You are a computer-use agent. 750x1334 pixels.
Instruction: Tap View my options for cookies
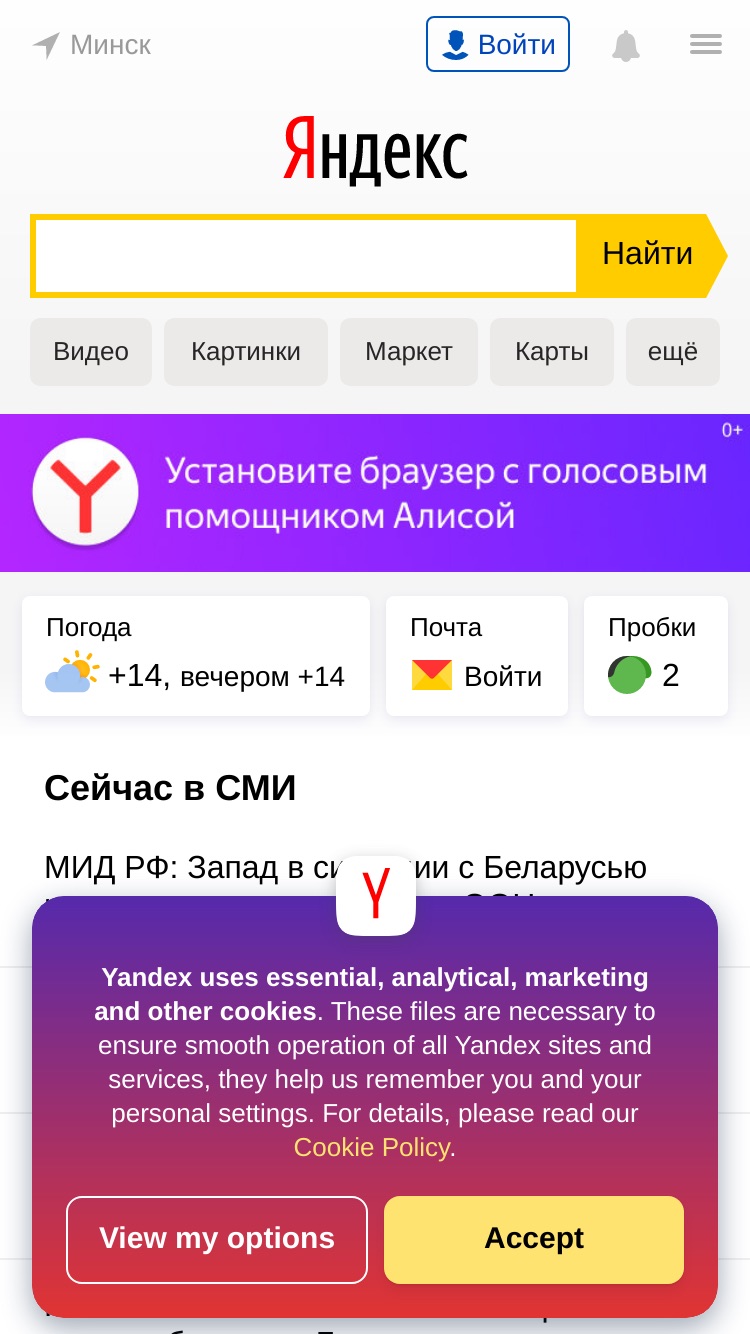tap(217, 1240)
